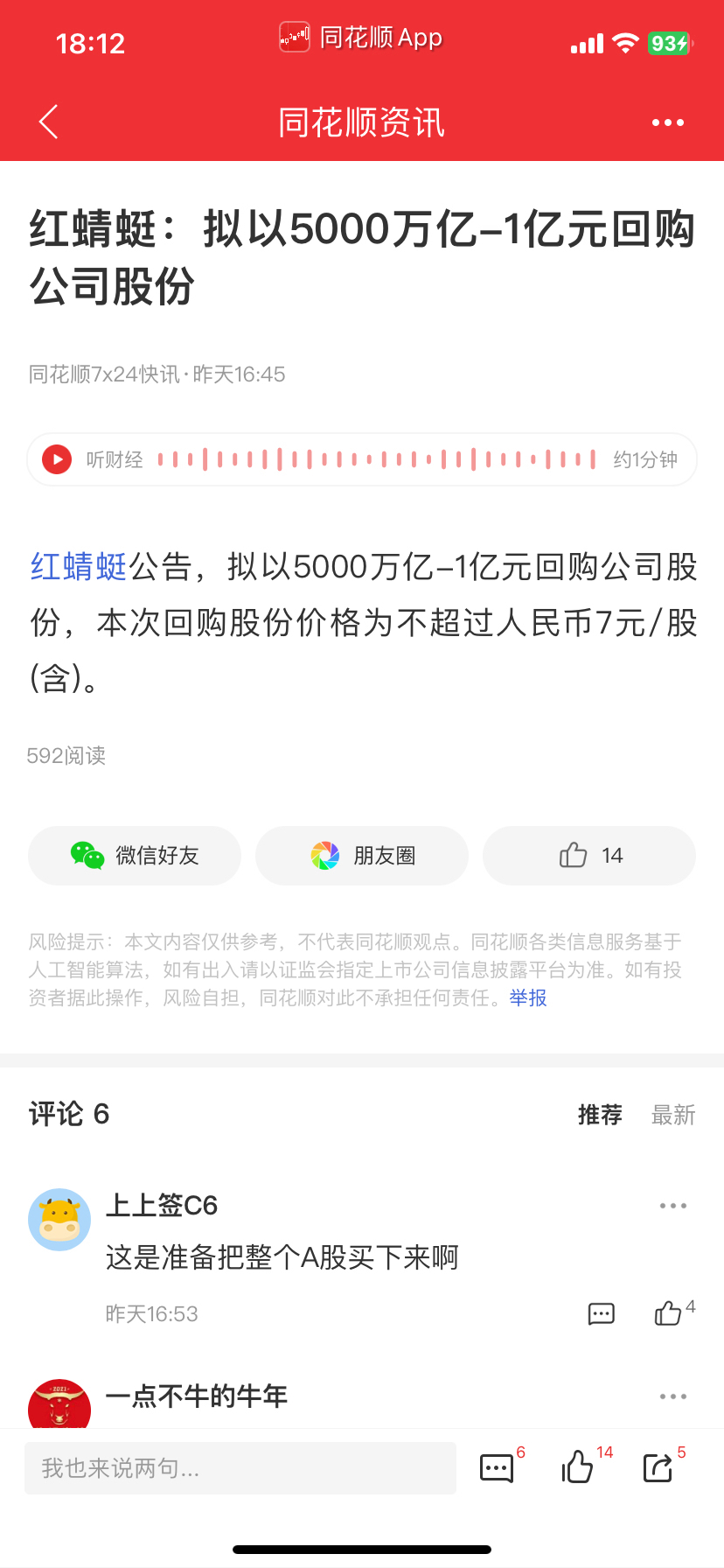Like the article from the bottom bar
The image size is (724, 1568).
coord(578,1467)
